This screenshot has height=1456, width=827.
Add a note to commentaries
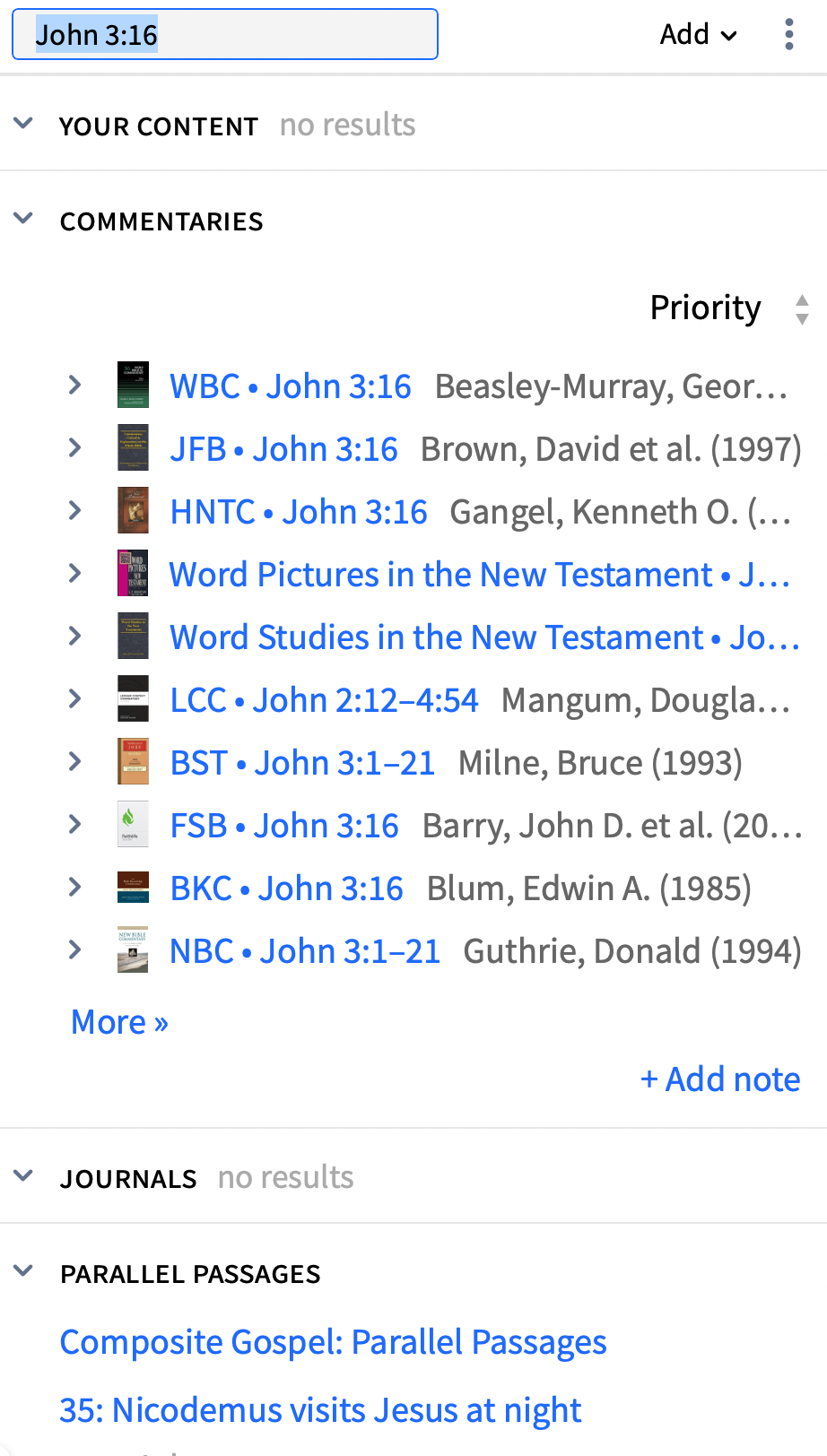pos(720,1079)
